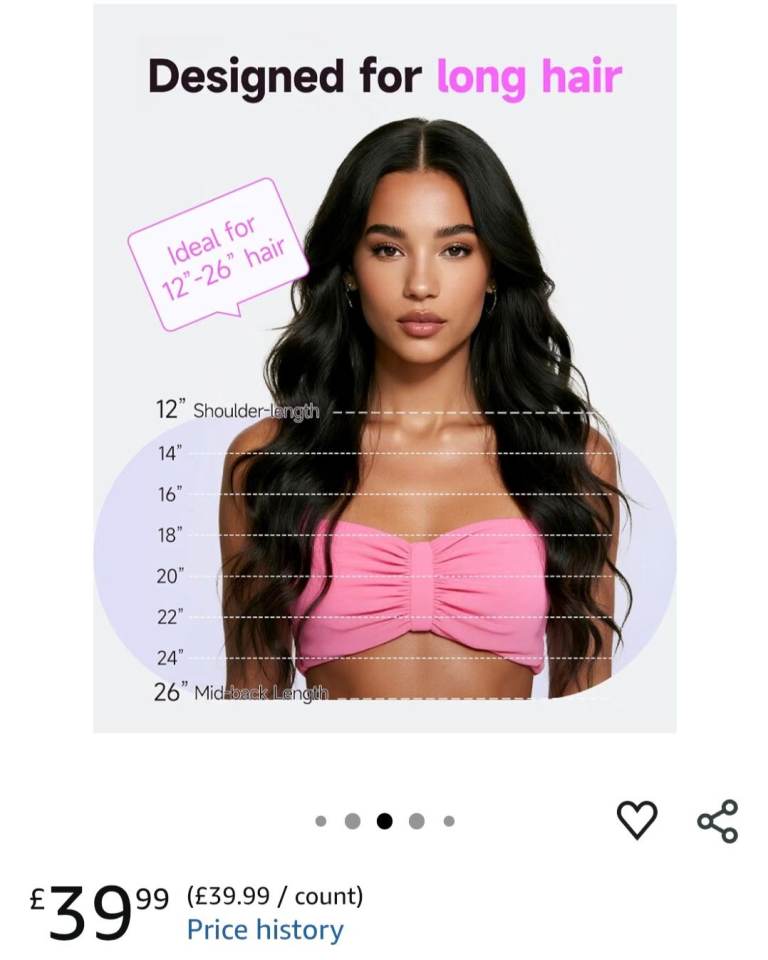
Task: Open the Price history link
Action: click(265, 929)
